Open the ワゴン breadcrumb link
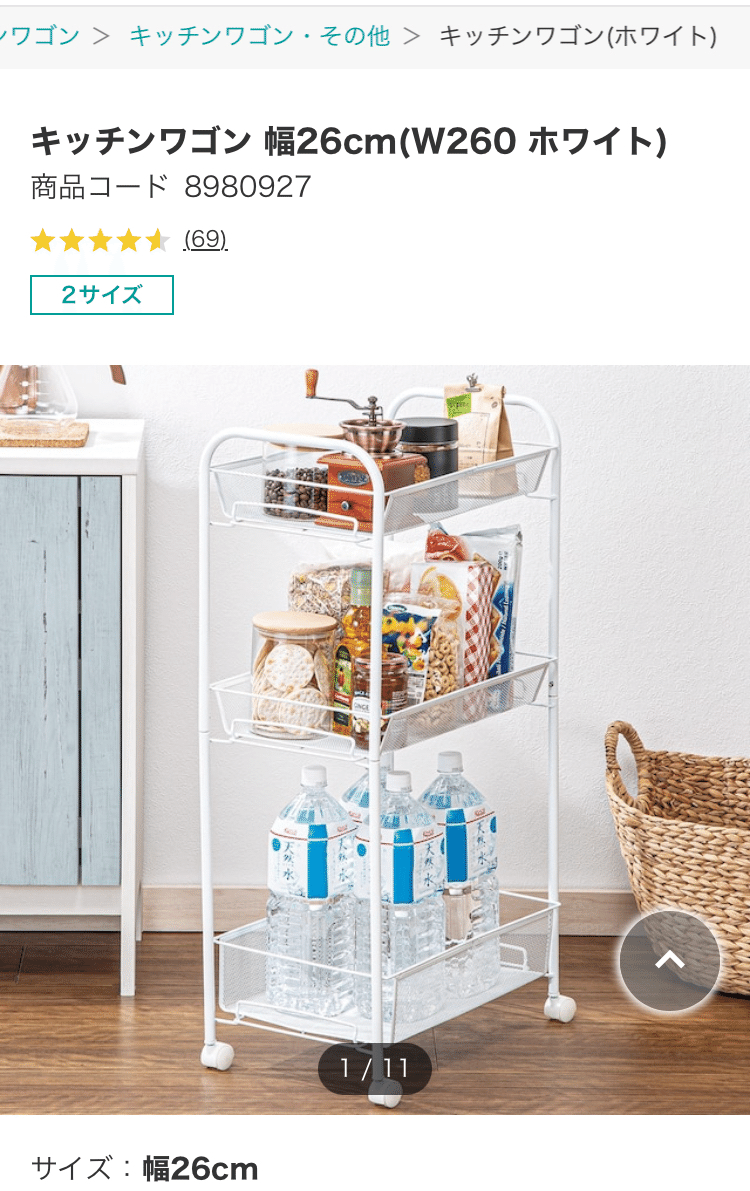This screenshot has height=1191, width=750. (38, 37)
